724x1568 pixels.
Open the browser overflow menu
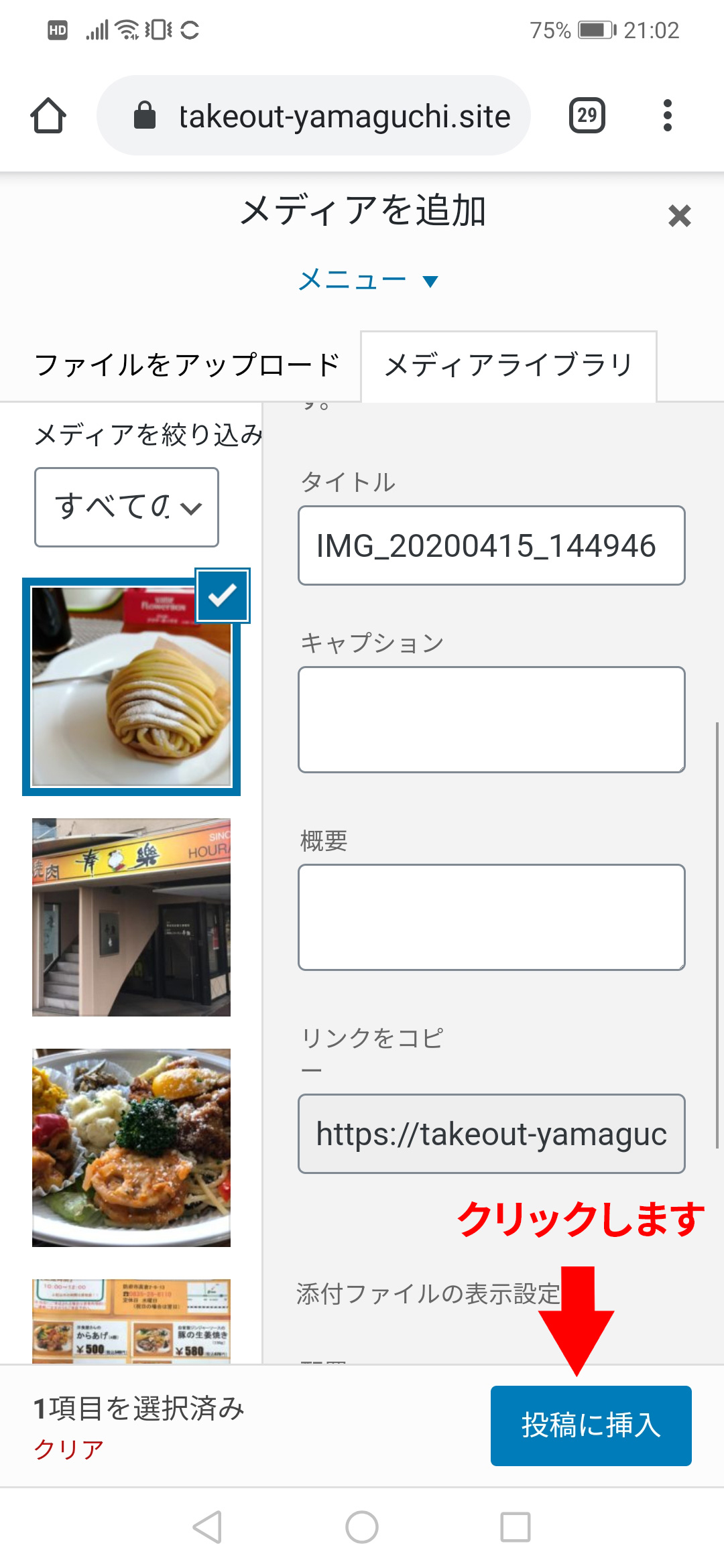[x=667, y=116]
